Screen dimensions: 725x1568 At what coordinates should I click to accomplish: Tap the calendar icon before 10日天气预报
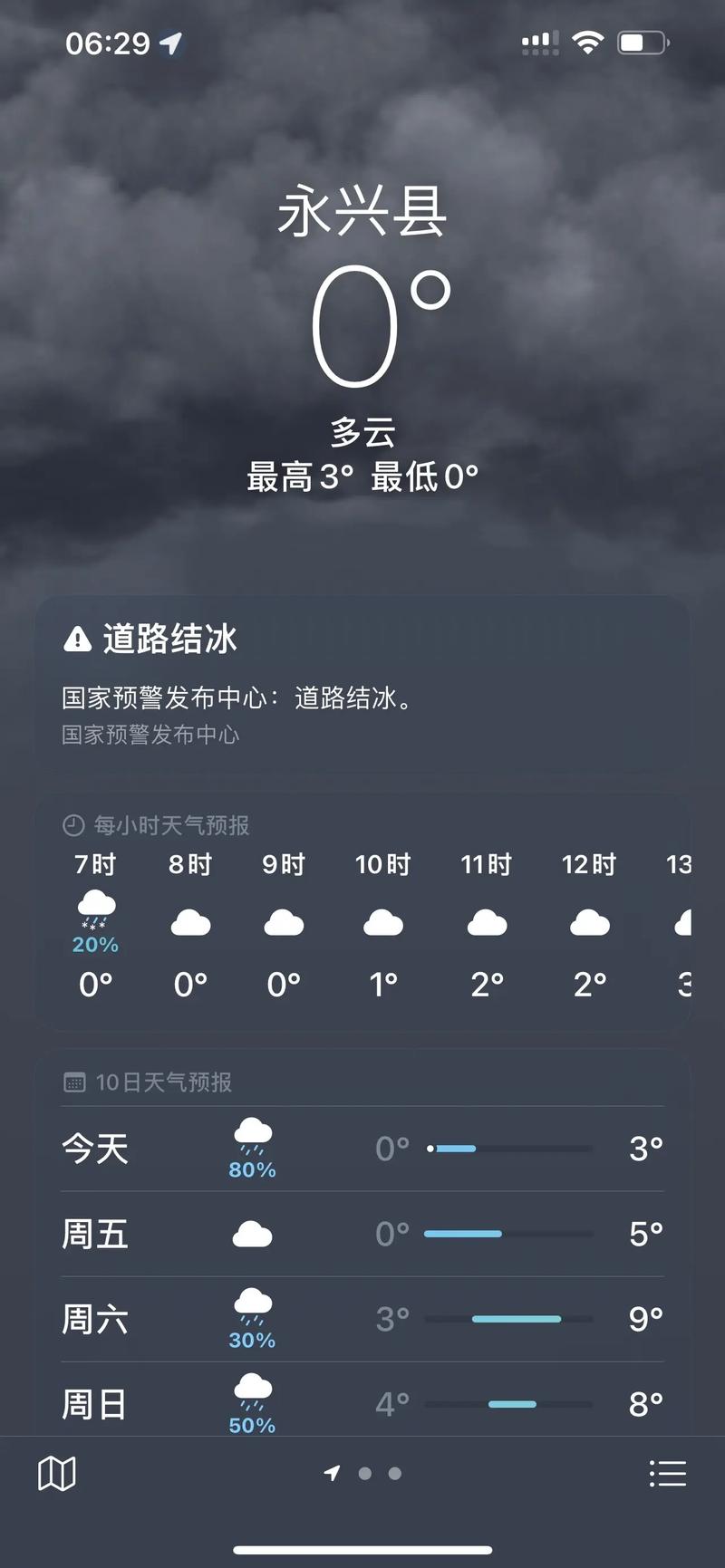point(73,1082)
